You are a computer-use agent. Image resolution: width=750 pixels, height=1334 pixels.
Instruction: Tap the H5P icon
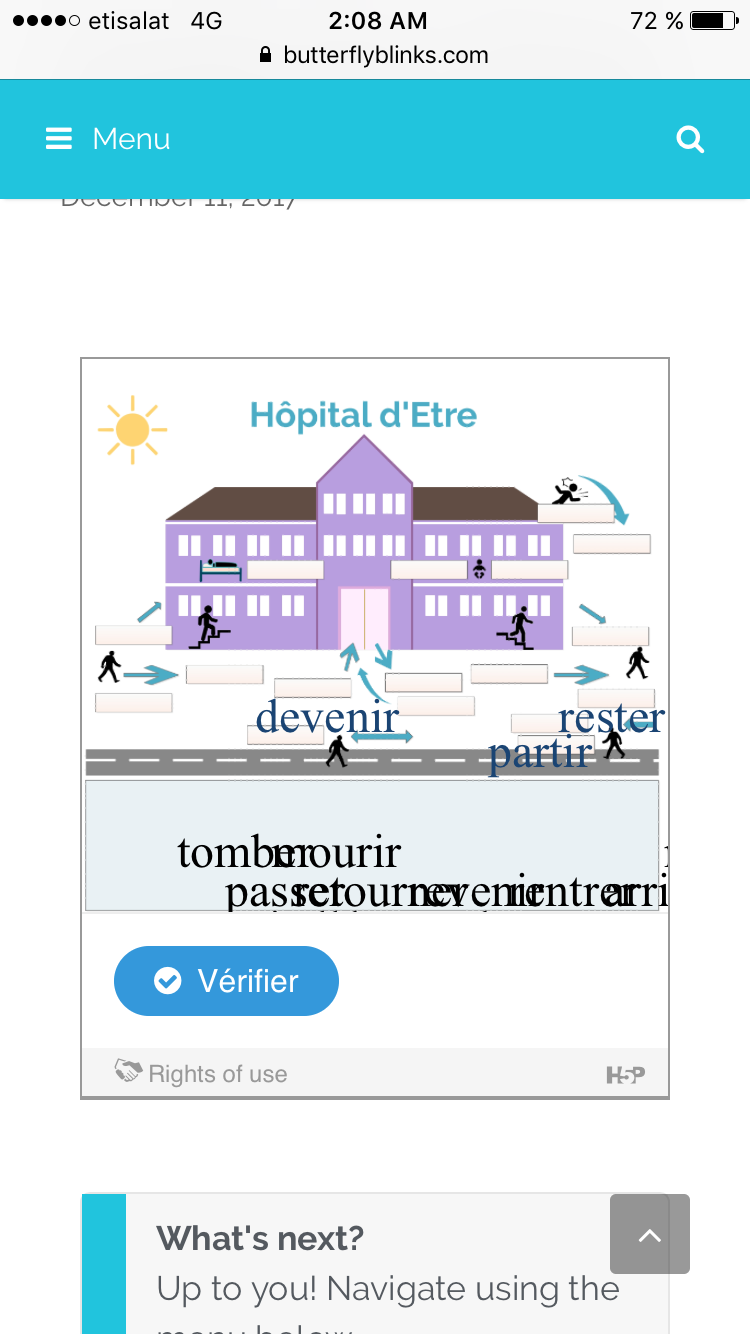tap(625, 1075)
